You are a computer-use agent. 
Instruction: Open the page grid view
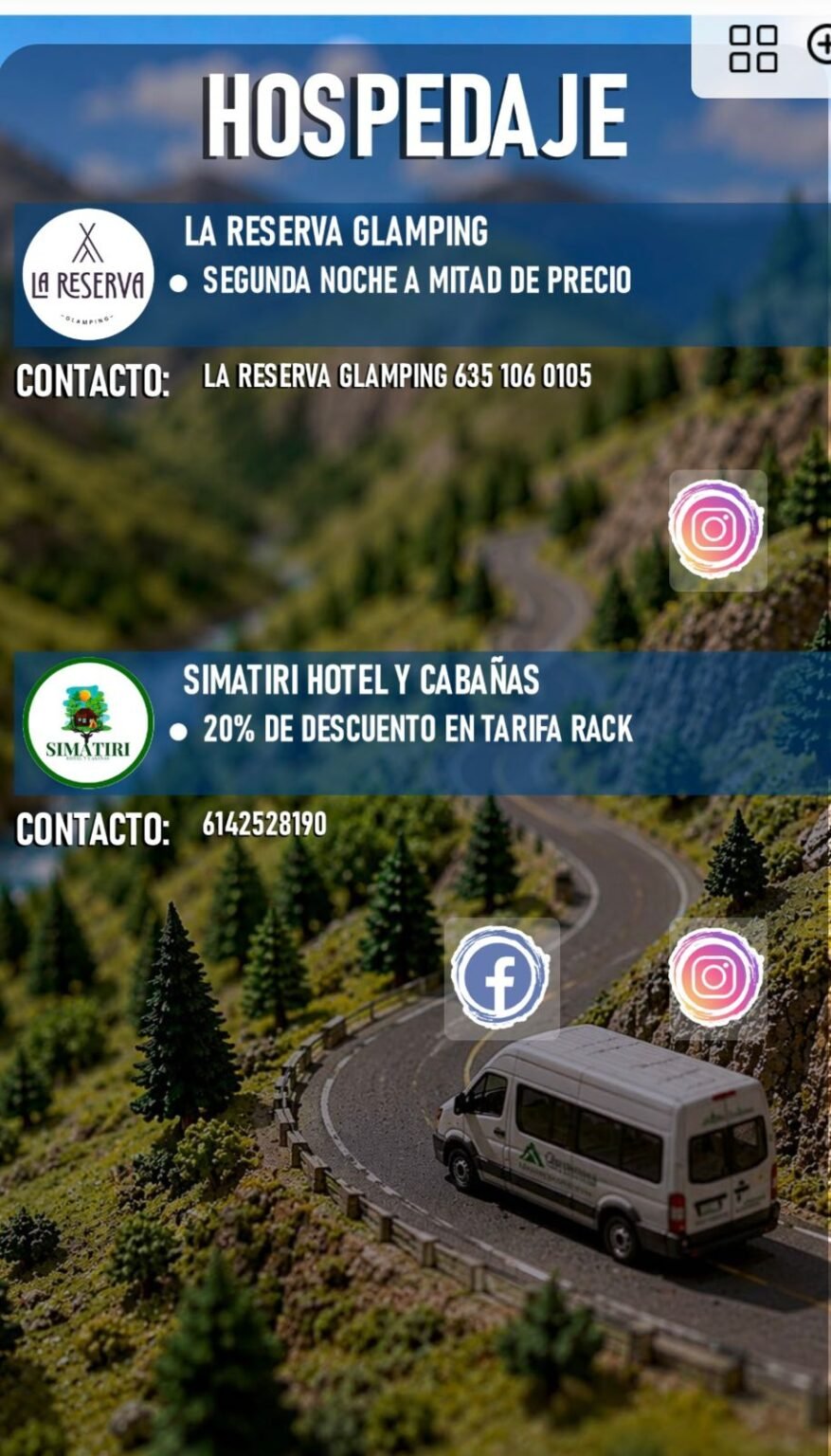753,49
